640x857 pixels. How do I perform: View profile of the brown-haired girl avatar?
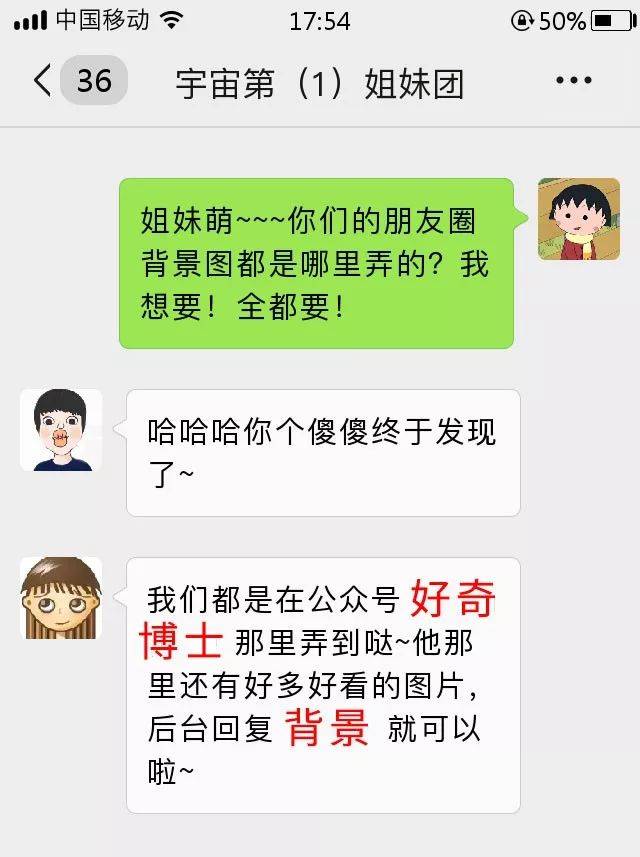click(x=61, y=598)
